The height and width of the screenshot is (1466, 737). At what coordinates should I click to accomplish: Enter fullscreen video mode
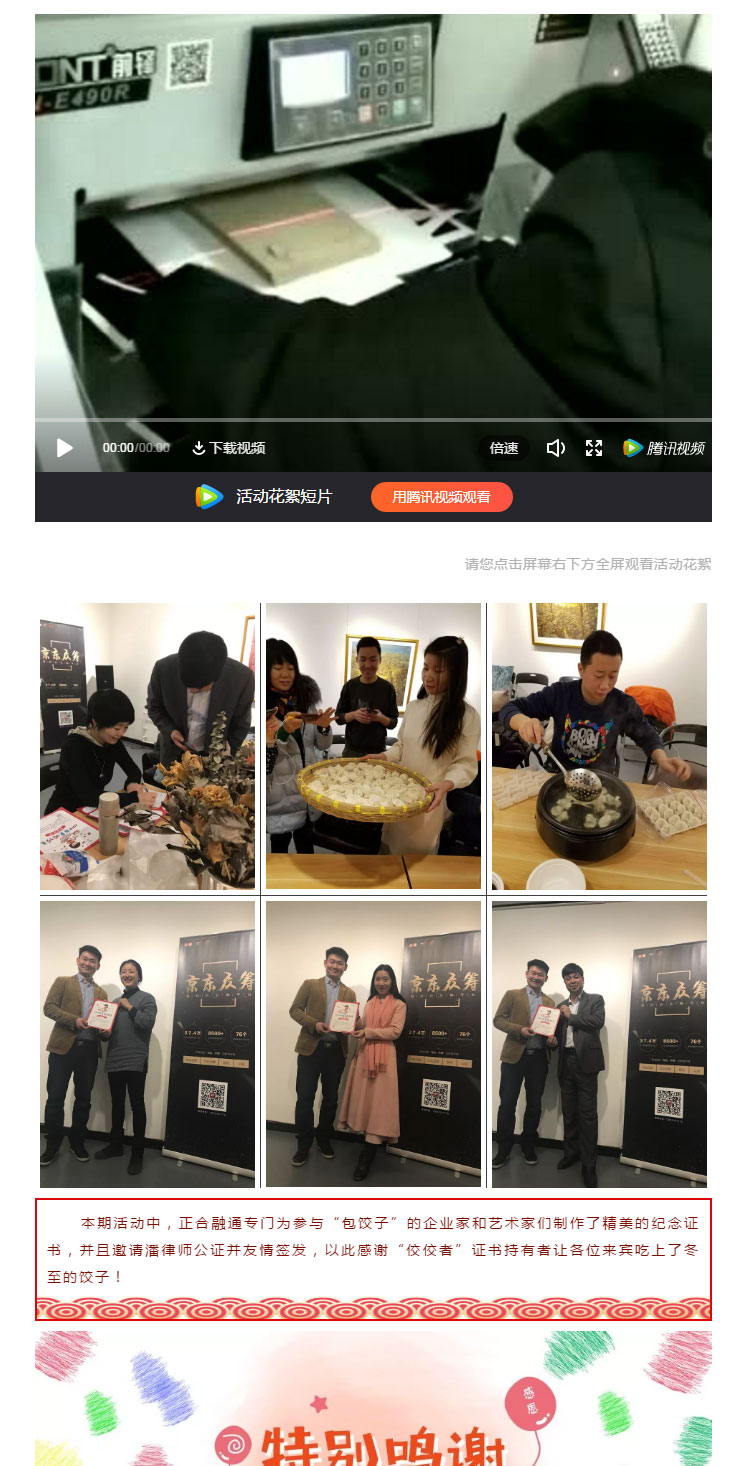point(594,448)
